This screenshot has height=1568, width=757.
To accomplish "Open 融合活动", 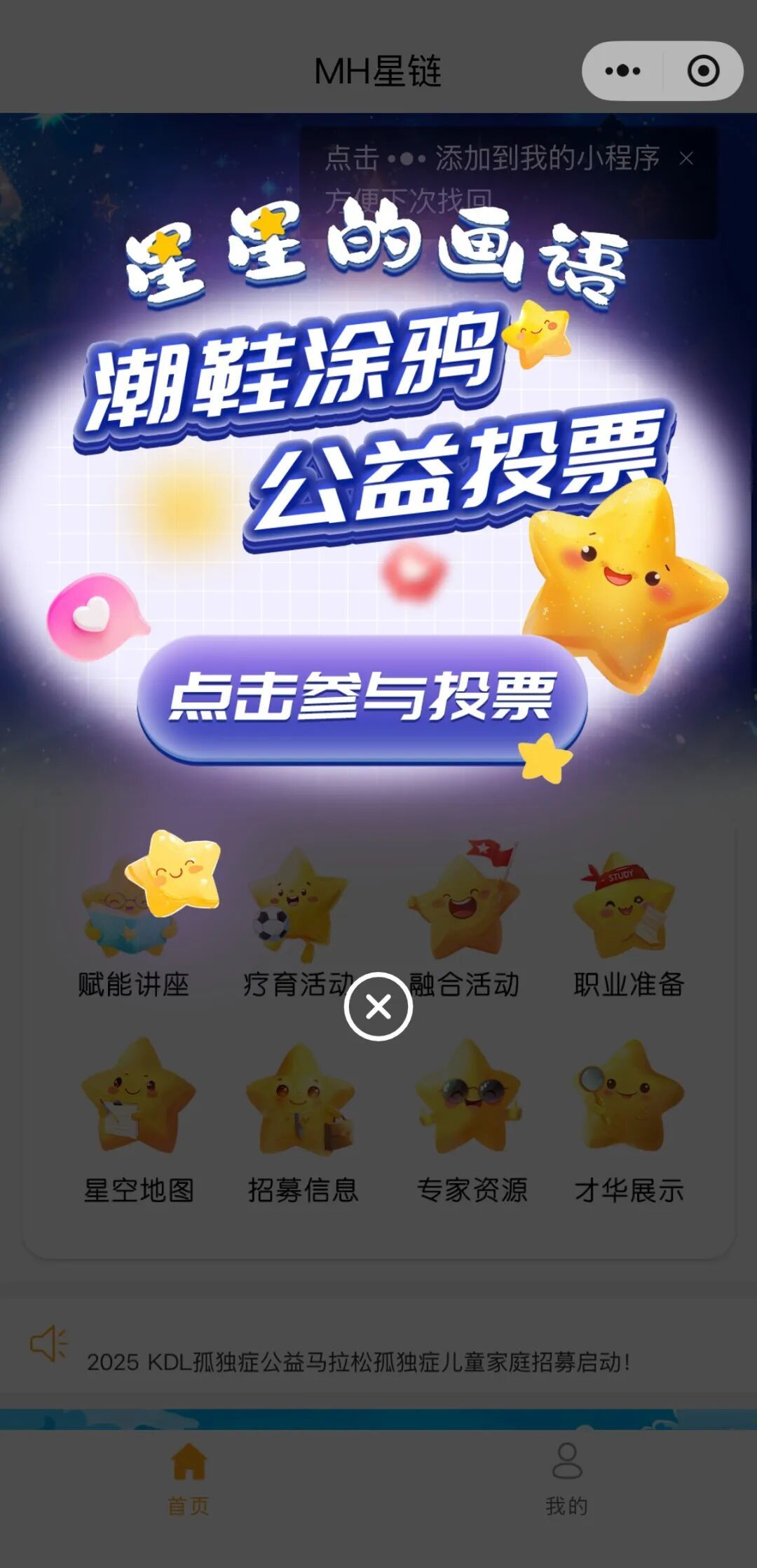I will click(465, 919).
